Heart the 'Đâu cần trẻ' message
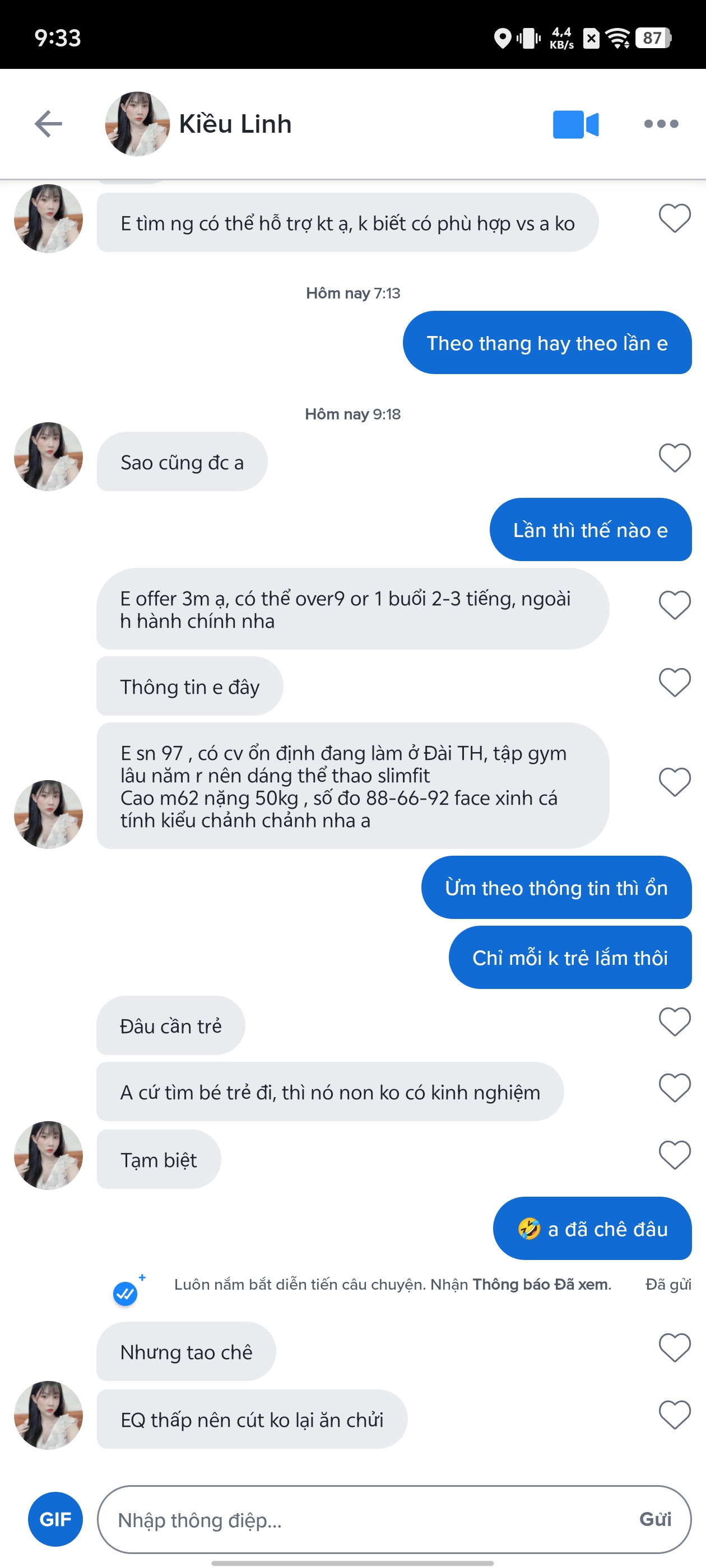The width and height of the screenshot is (706, 1568). 674,1022
